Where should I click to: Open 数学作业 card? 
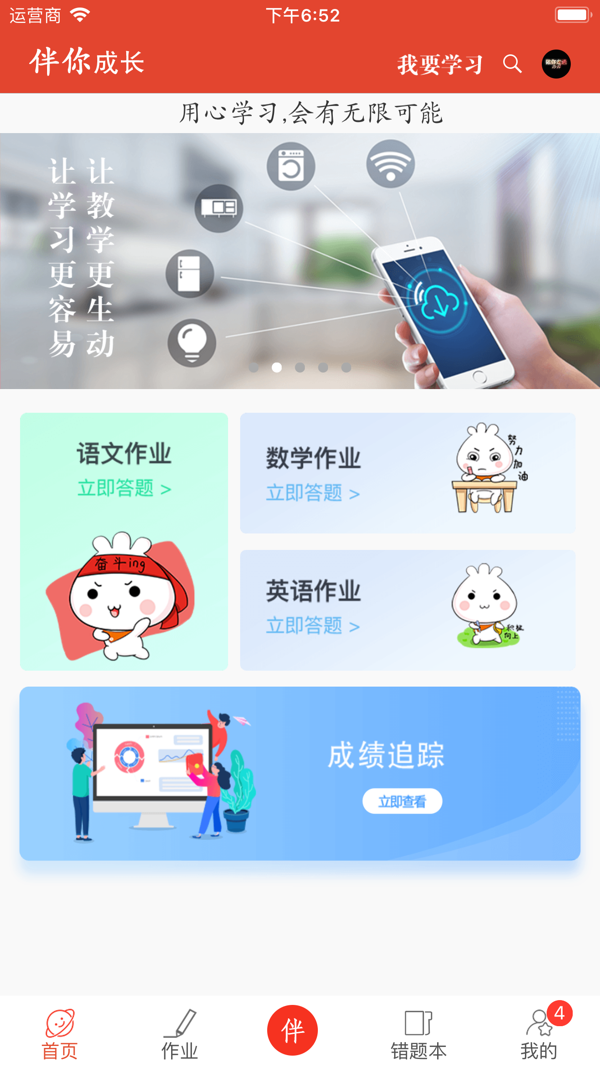[x=407, y=474]
